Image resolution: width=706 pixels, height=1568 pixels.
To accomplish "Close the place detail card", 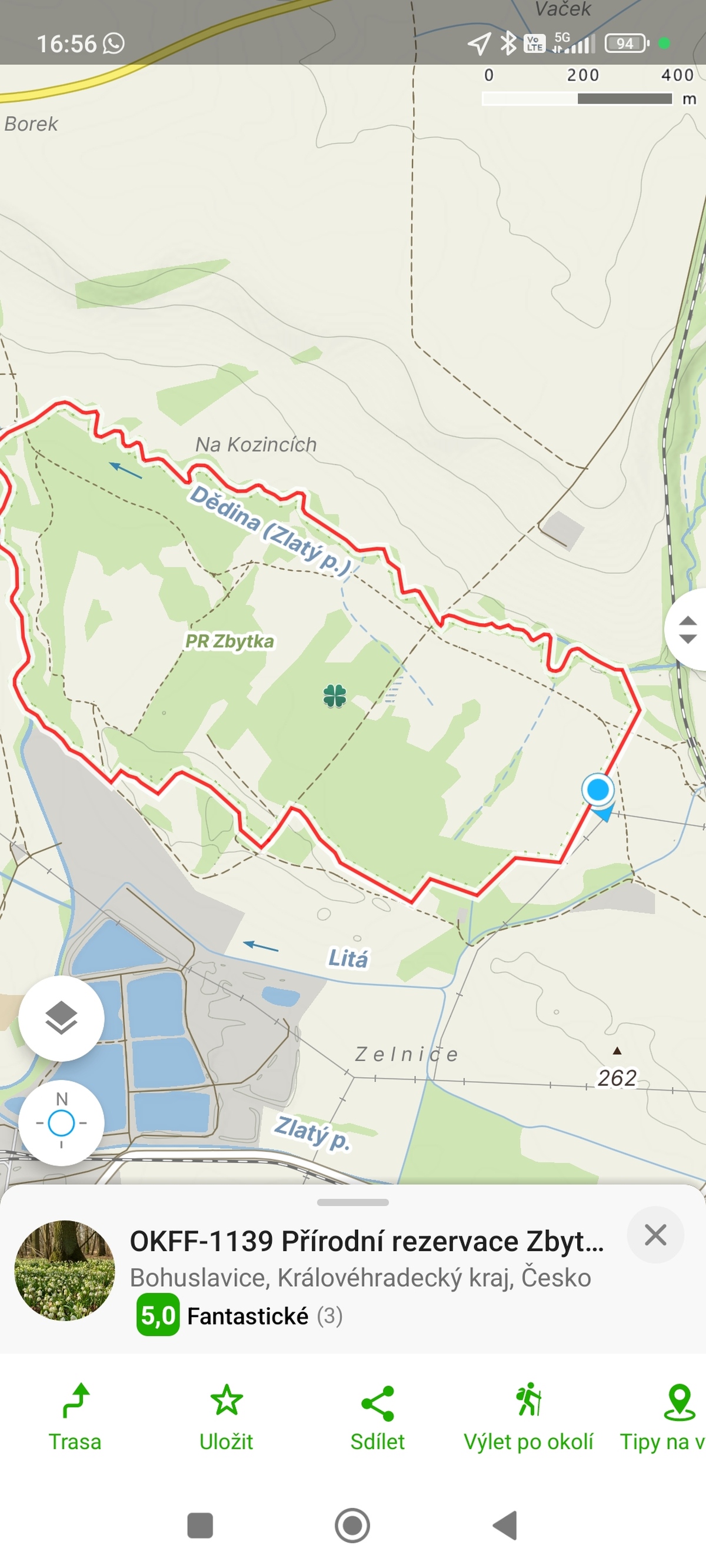I will [x=655, y=1235].
